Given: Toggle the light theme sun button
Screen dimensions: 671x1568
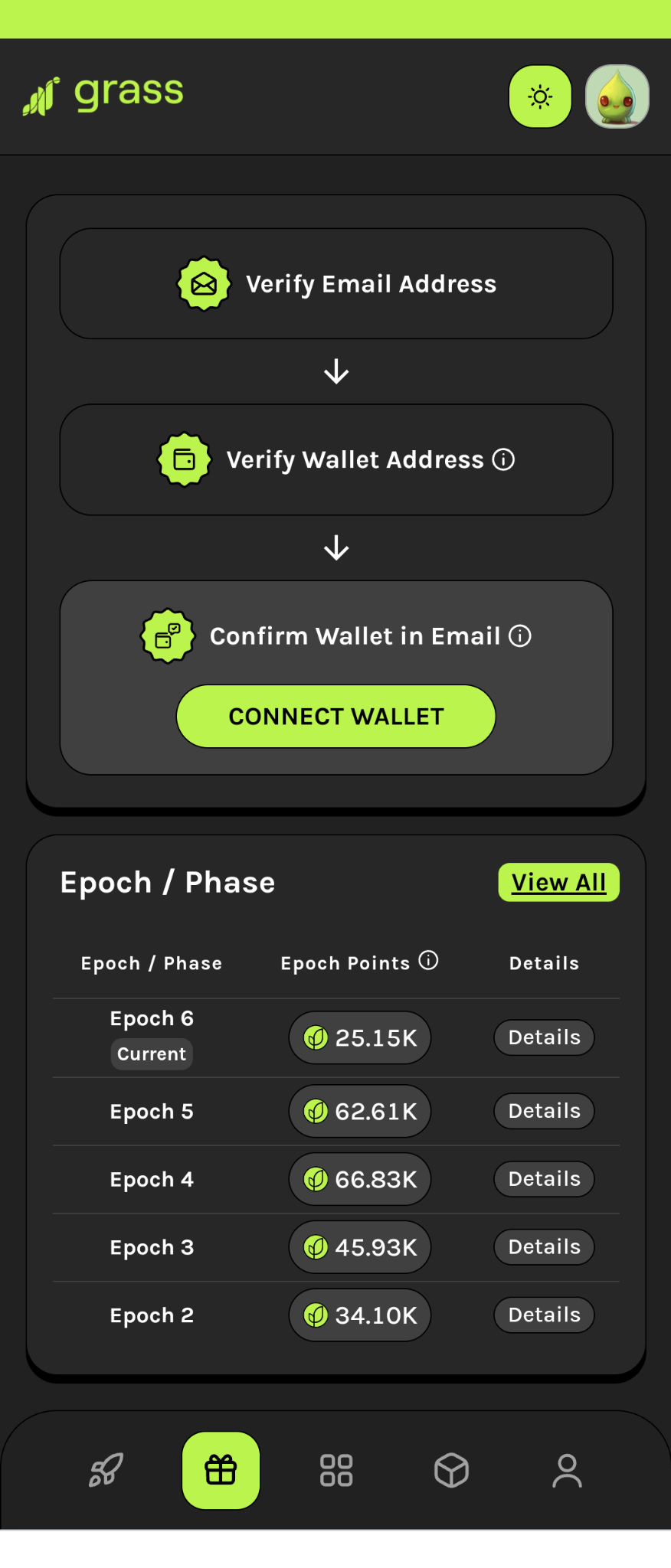Looking at the screenshot, I should point(540,96).
